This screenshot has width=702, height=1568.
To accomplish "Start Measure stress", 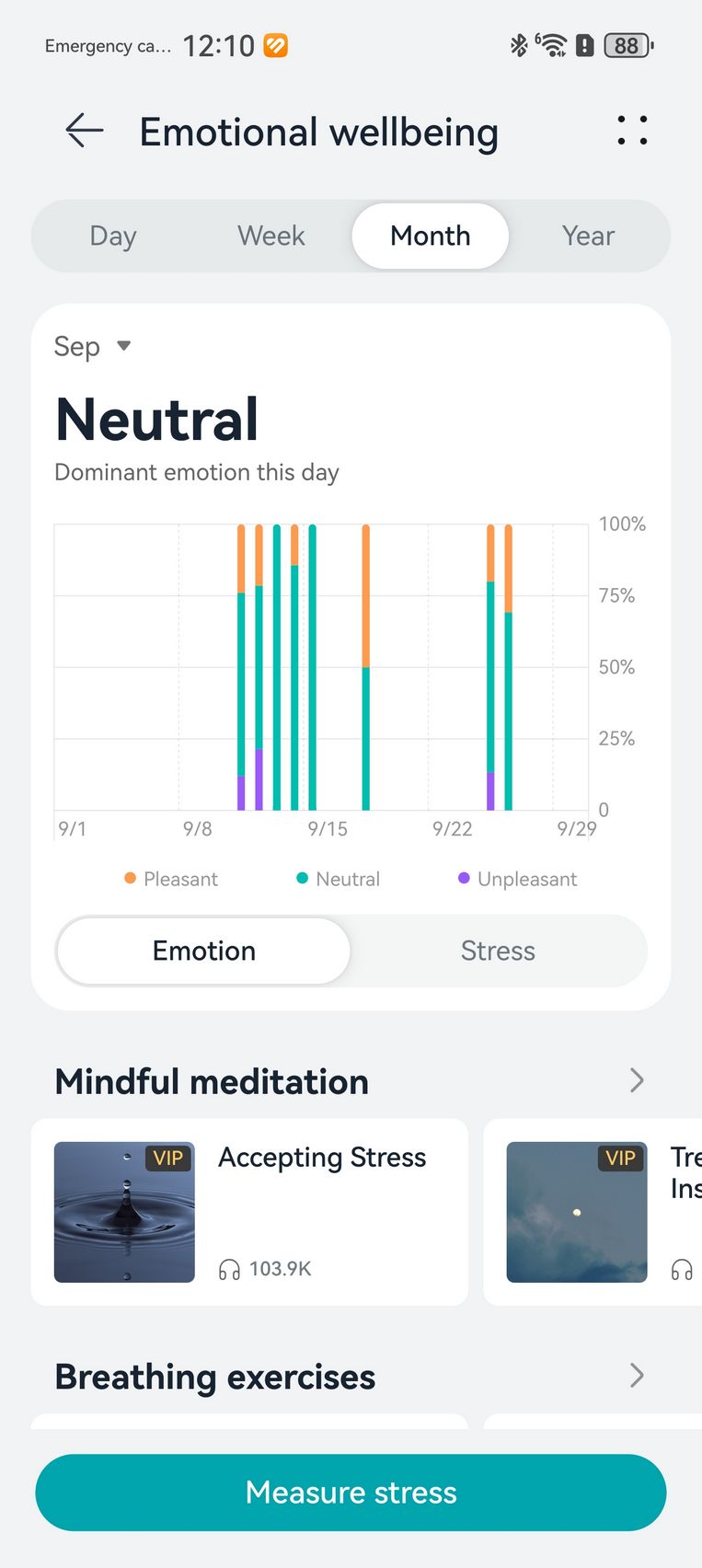I will pyautogui.click(x=351, y=1493).
